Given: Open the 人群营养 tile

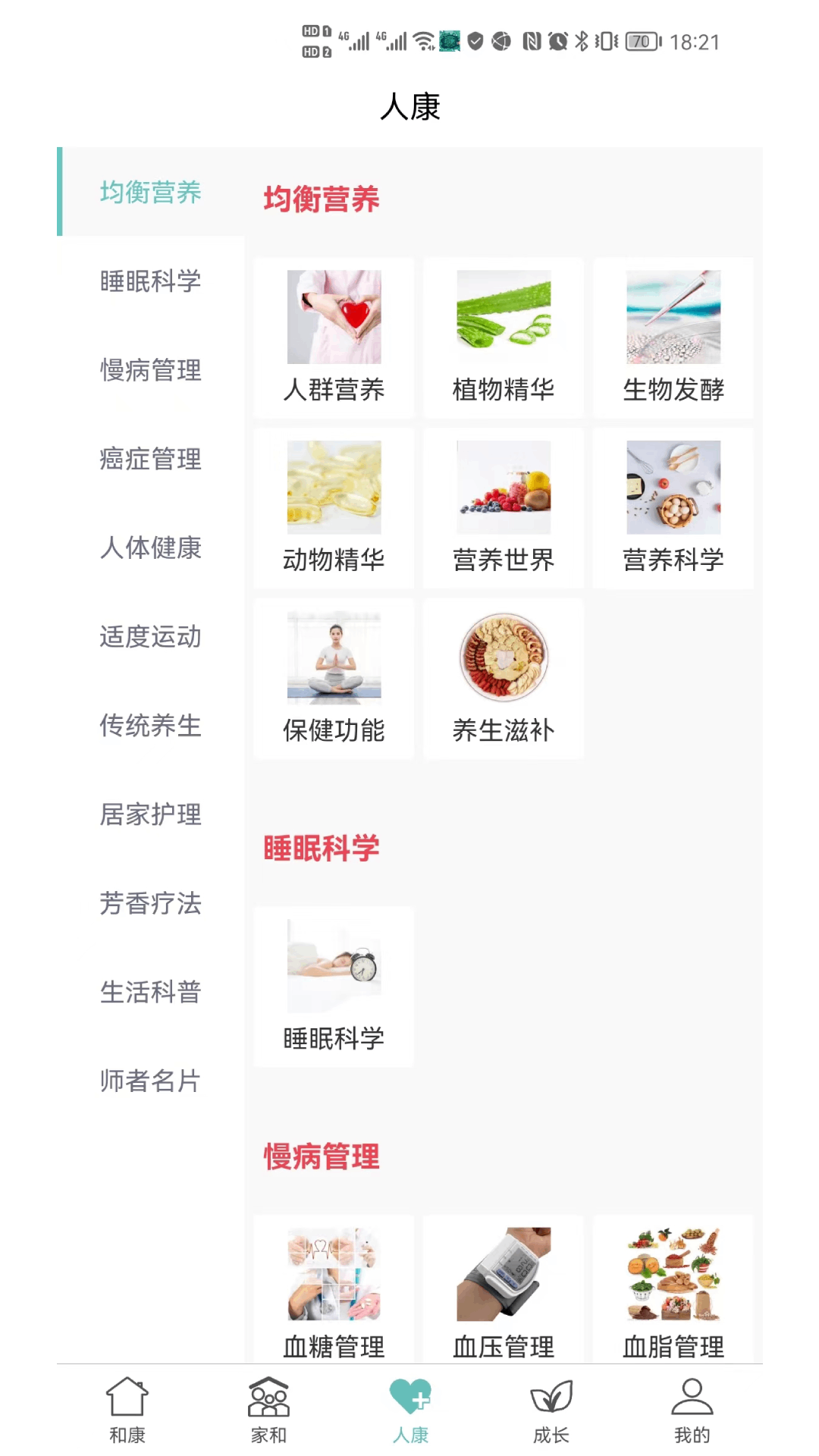Looking at the screenshot, I should (x=334, y=337).
